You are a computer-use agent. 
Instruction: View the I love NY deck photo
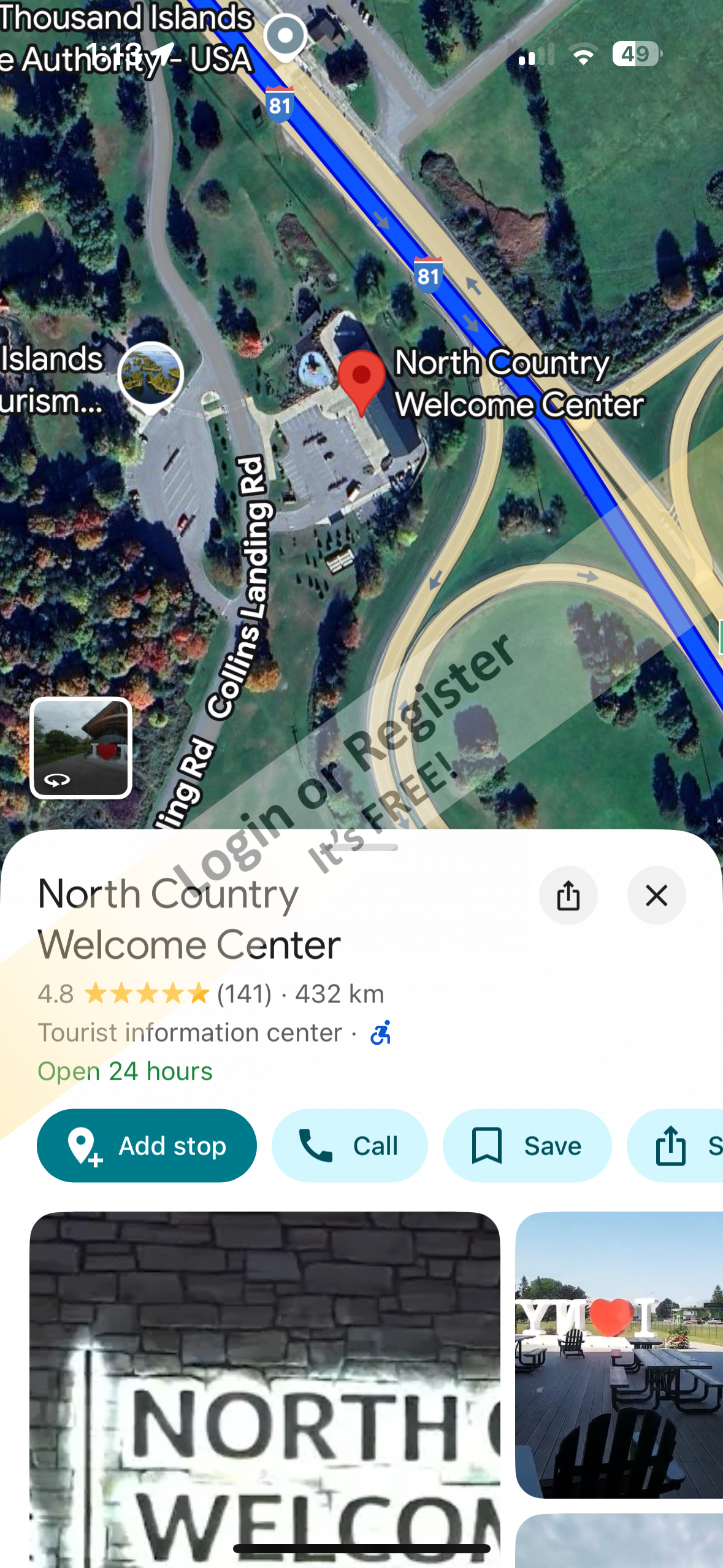coord(618,1355)
